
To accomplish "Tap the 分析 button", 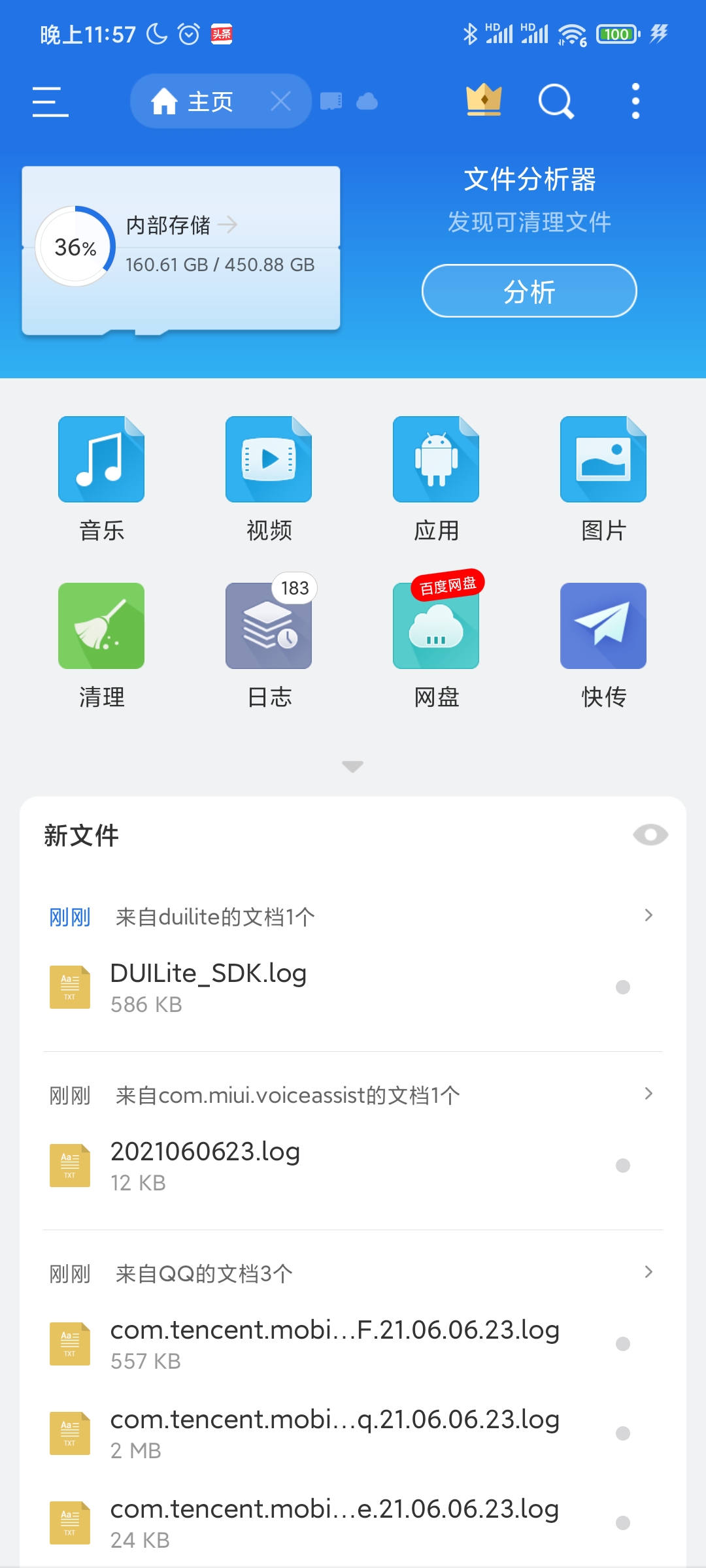I will 529,291.
